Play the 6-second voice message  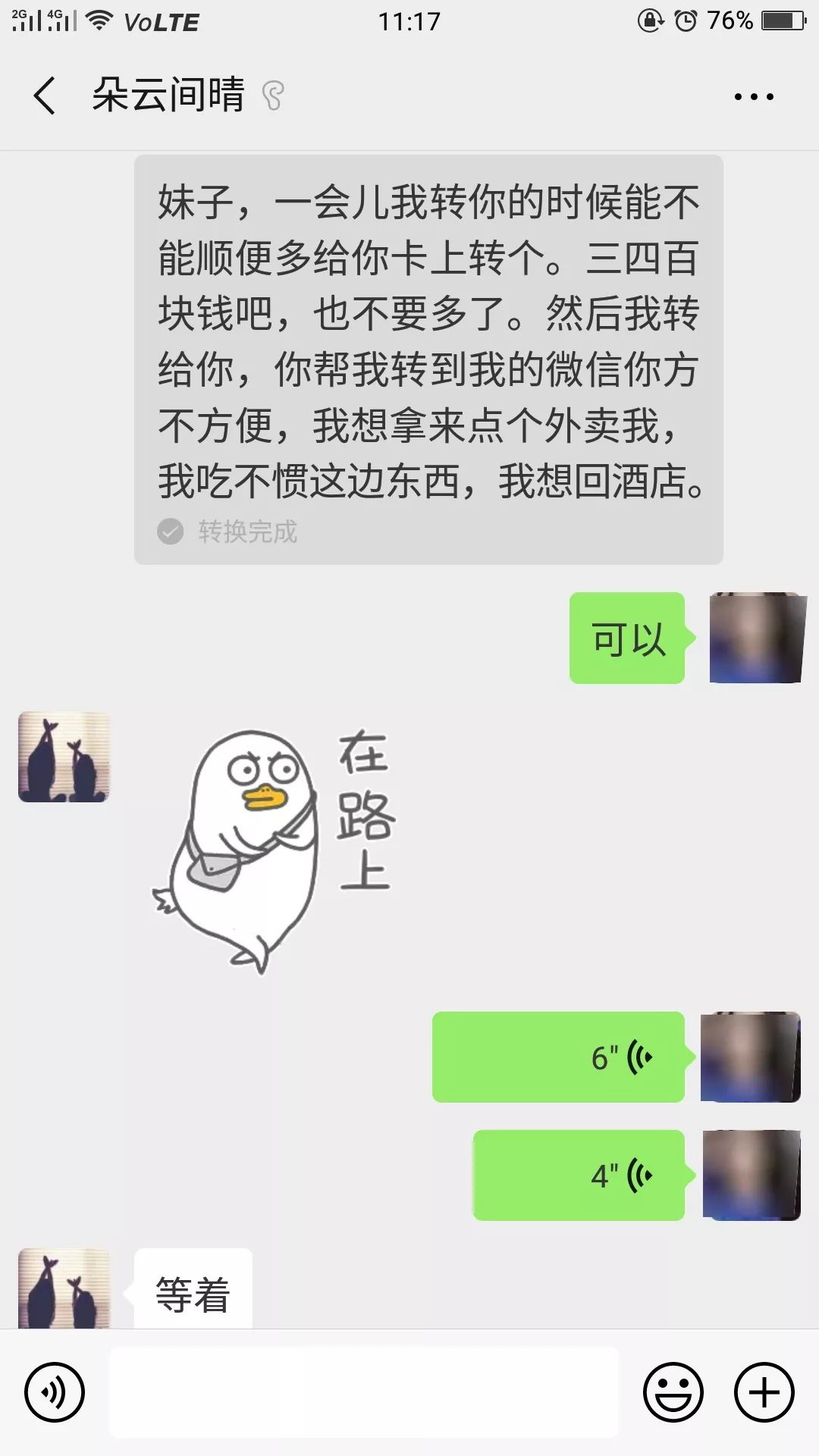tap(557, 1056)
